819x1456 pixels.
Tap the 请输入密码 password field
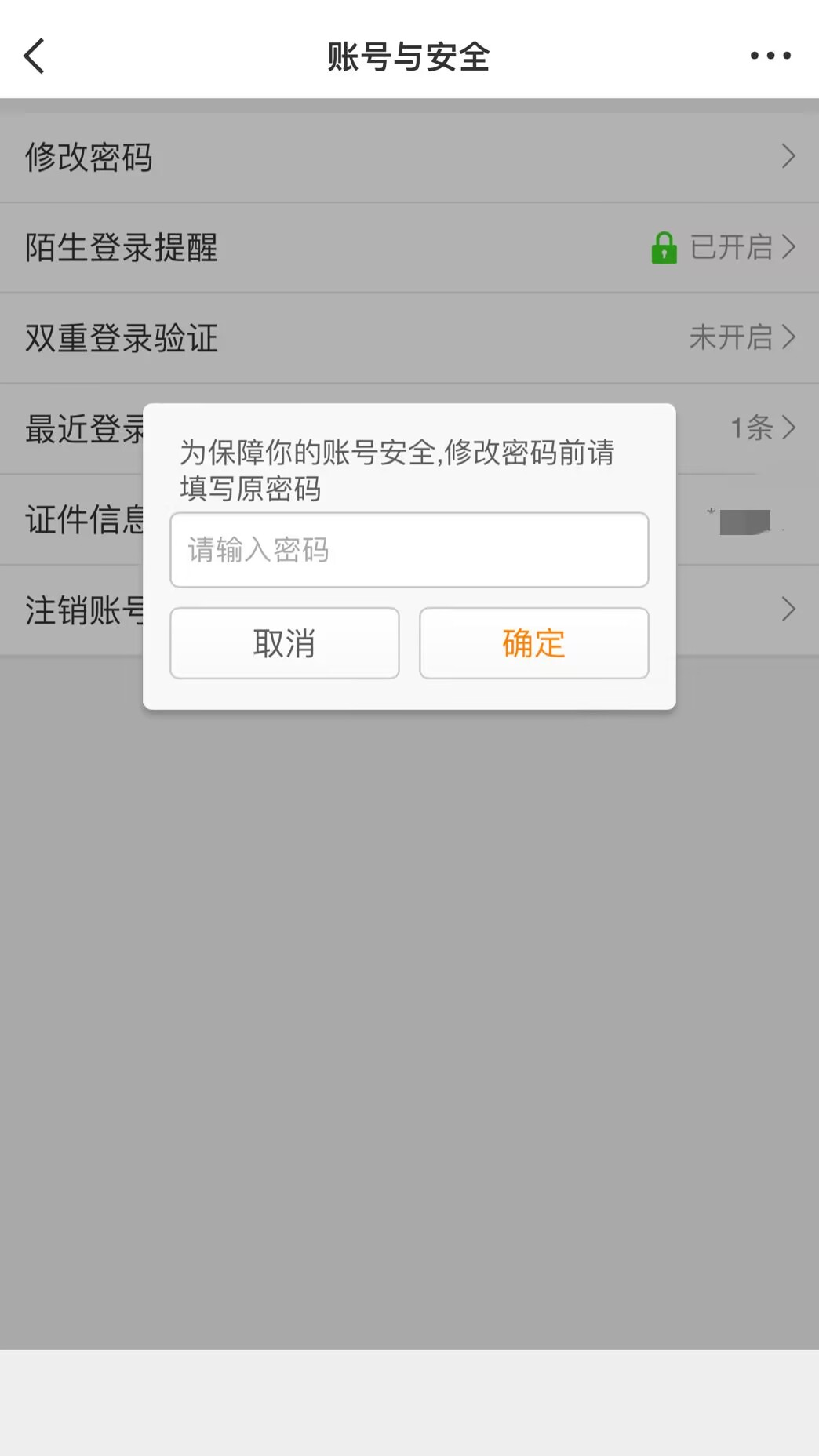tap(409, 550)
